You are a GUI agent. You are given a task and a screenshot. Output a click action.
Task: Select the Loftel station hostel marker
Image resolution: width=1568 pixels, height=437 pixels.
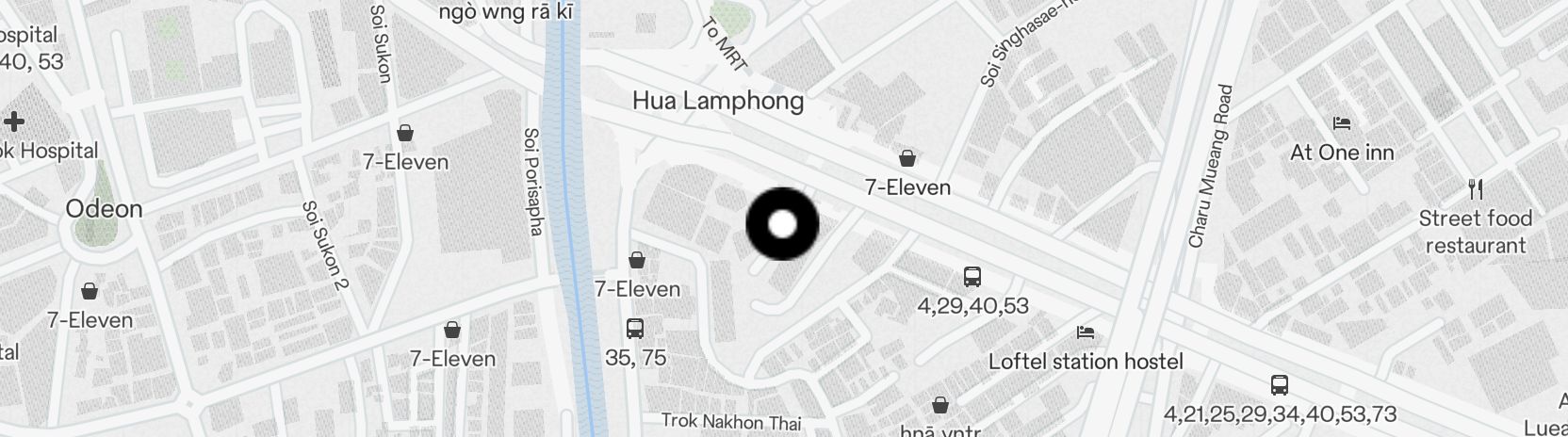(1086, 332)
